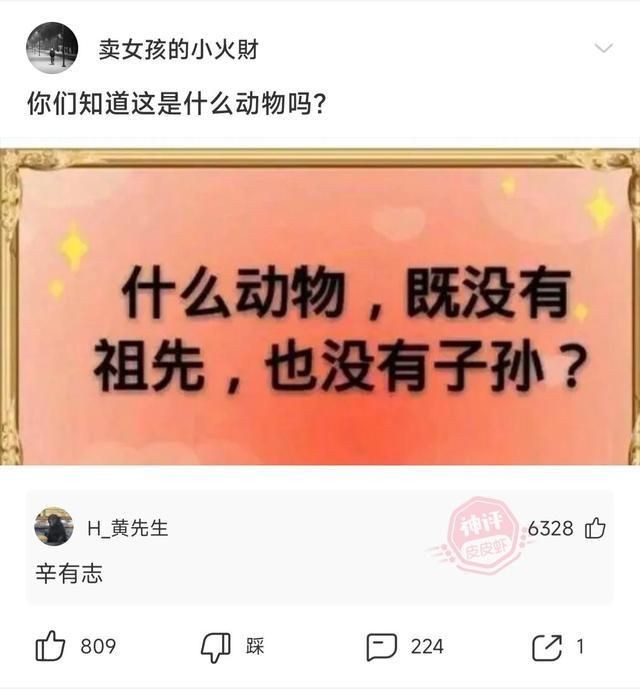This screenshot has height=689, width=640.
Task: Expand the post options chevron
Action: pyautogui.click(x=603, y=48)
